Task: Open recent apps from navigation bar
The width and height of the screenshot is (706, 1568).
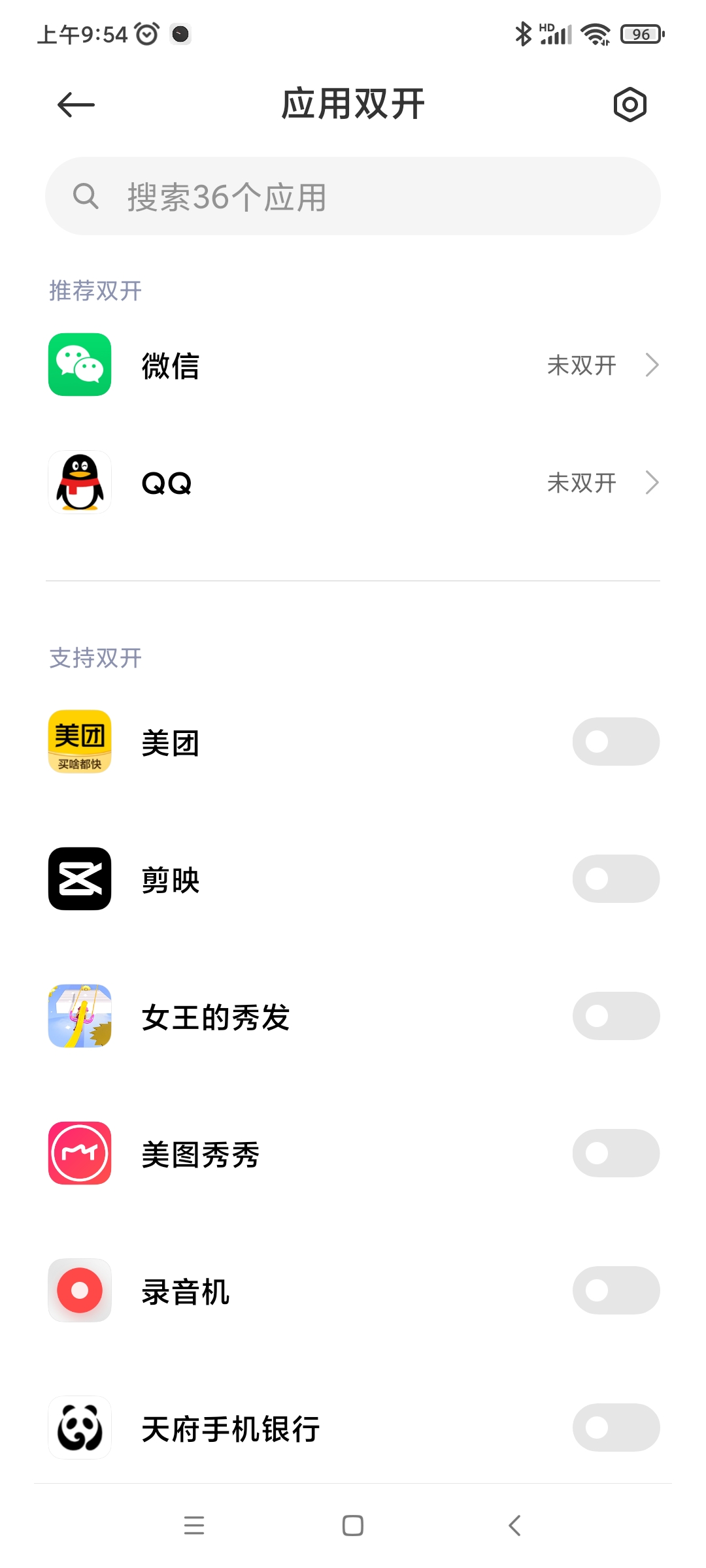Action: [x=194, y=1526]
